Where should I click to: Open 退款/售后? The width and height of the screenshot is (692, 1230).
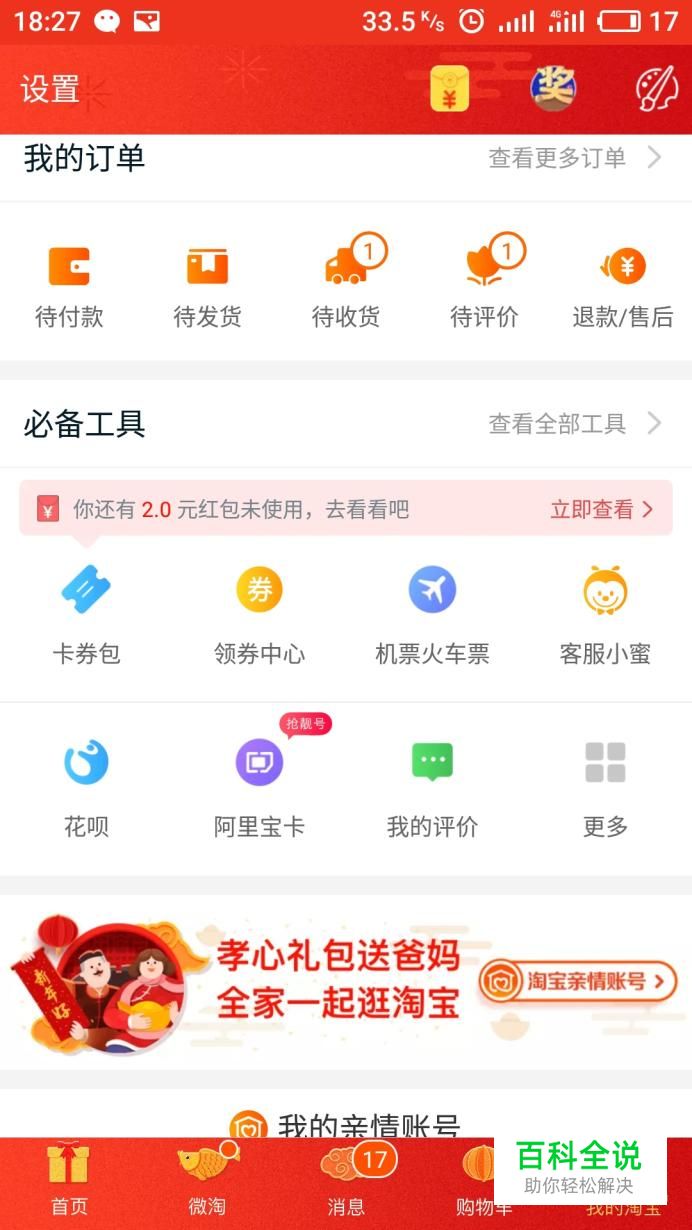point(623,288)
